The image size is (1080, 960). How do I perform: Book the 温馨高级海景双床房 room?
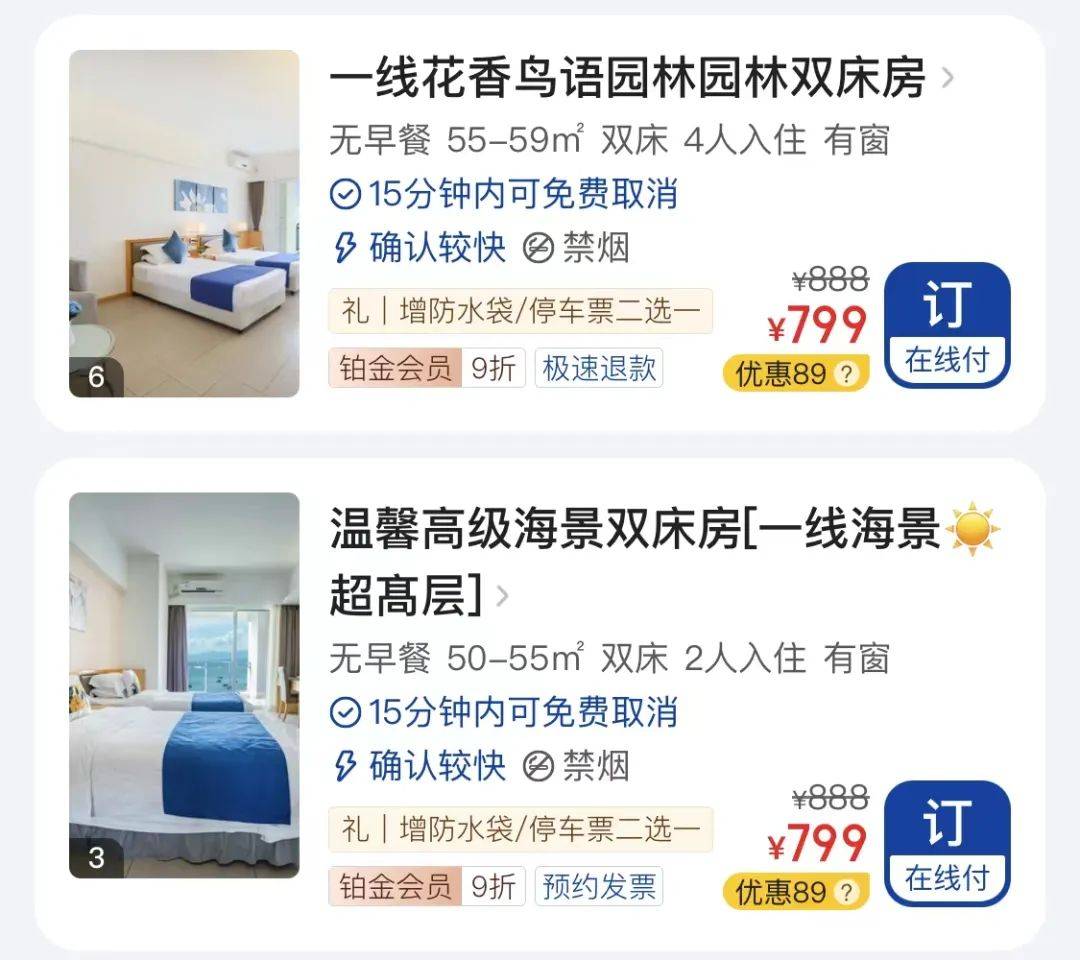click(x=946, y=843)
